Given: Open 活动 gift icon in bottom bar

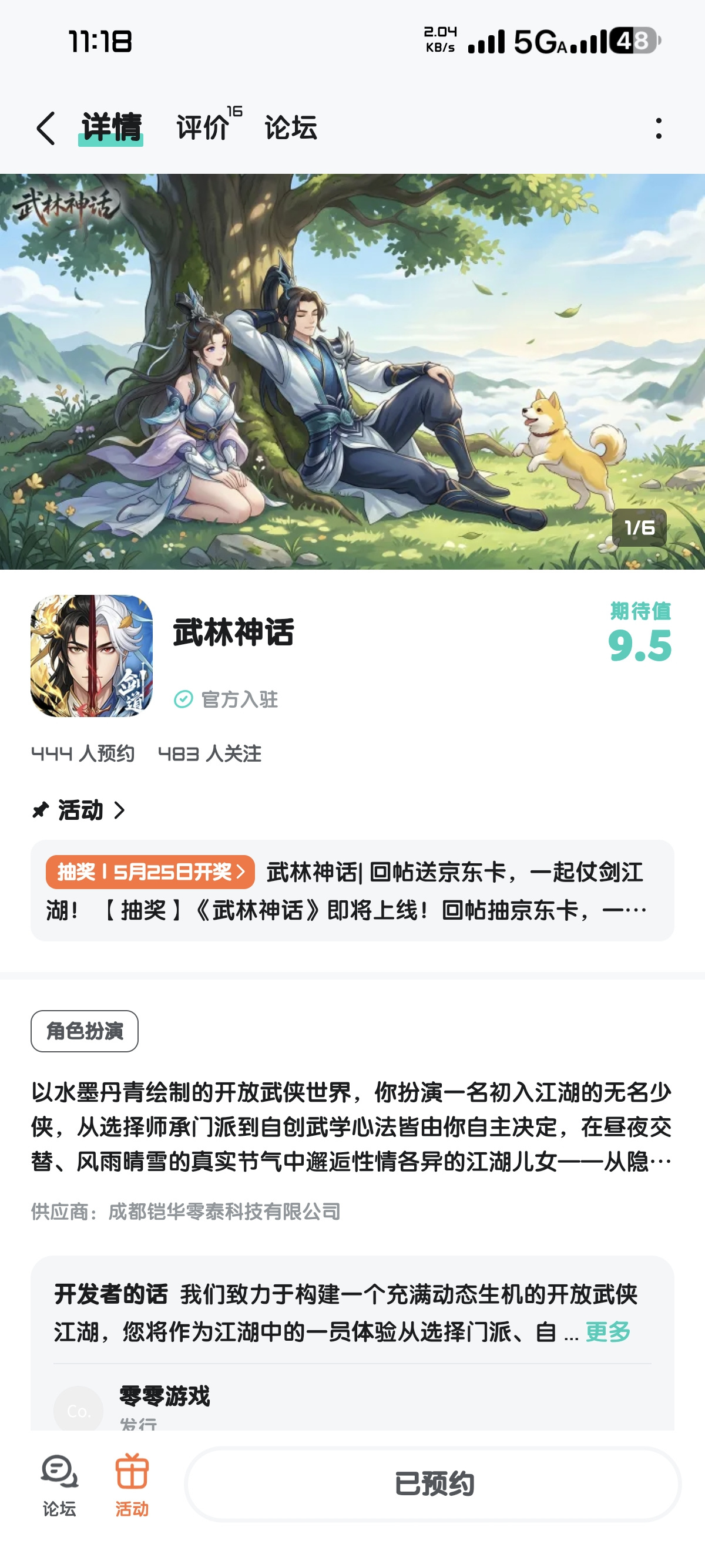Looking at the screenshot, I should click(x=132, y=1485).
